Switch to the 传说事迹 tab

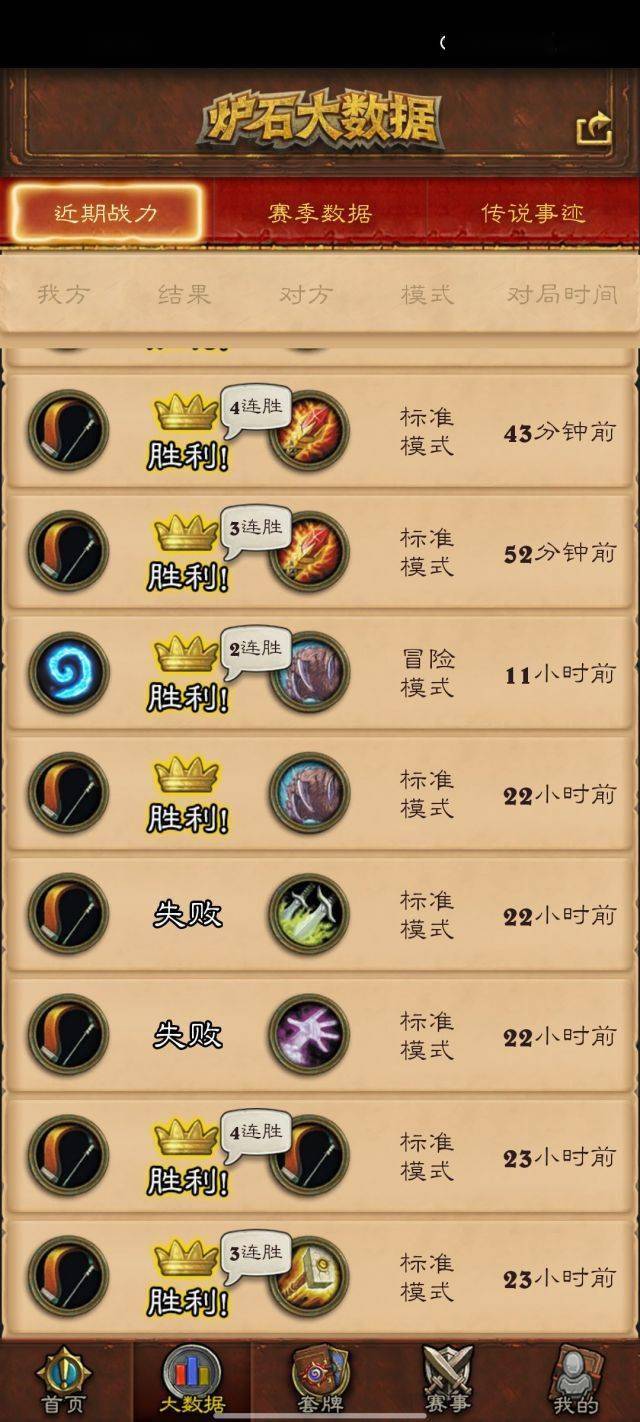533,213
